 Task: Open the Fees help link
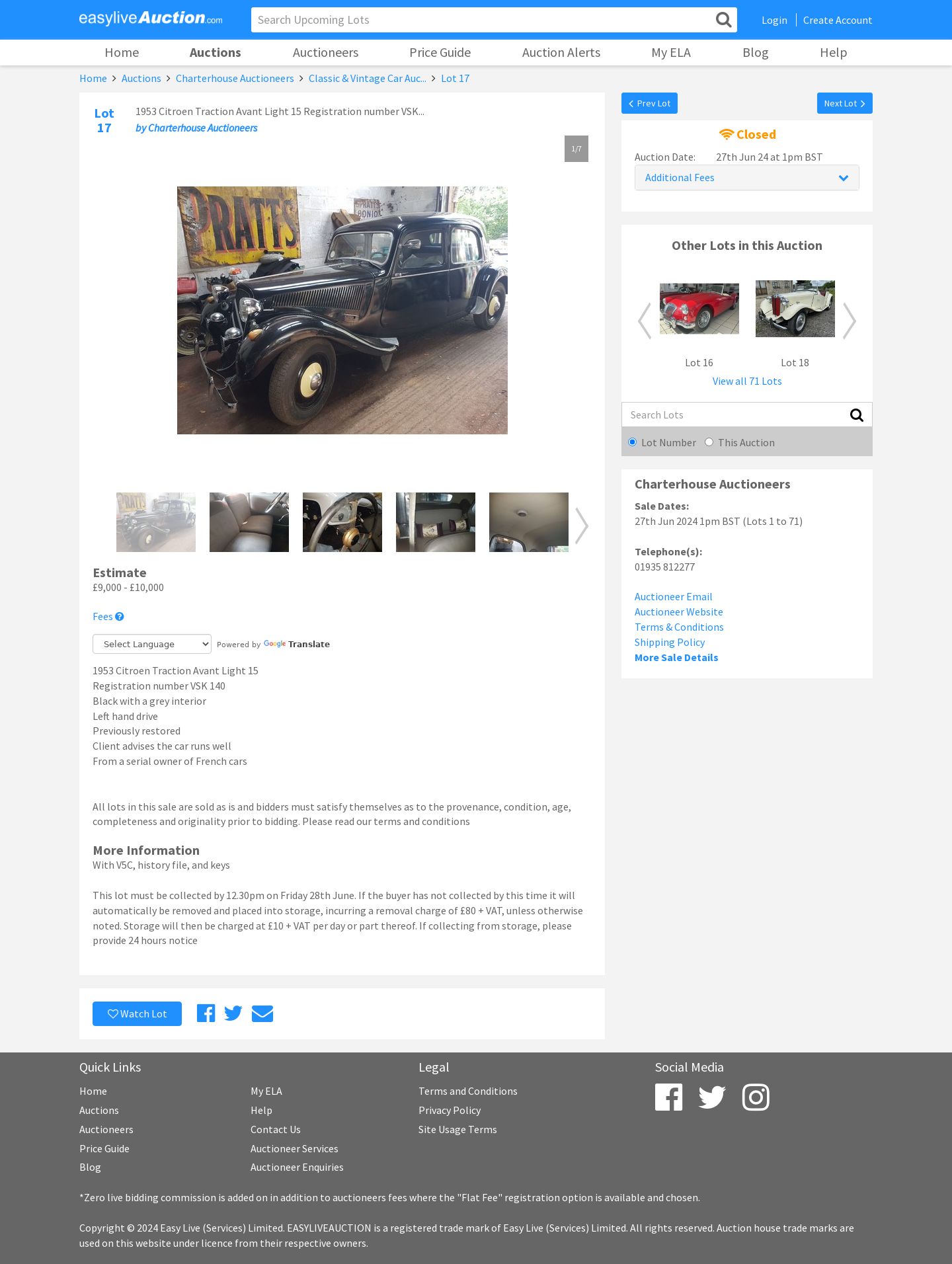(108, 616)
